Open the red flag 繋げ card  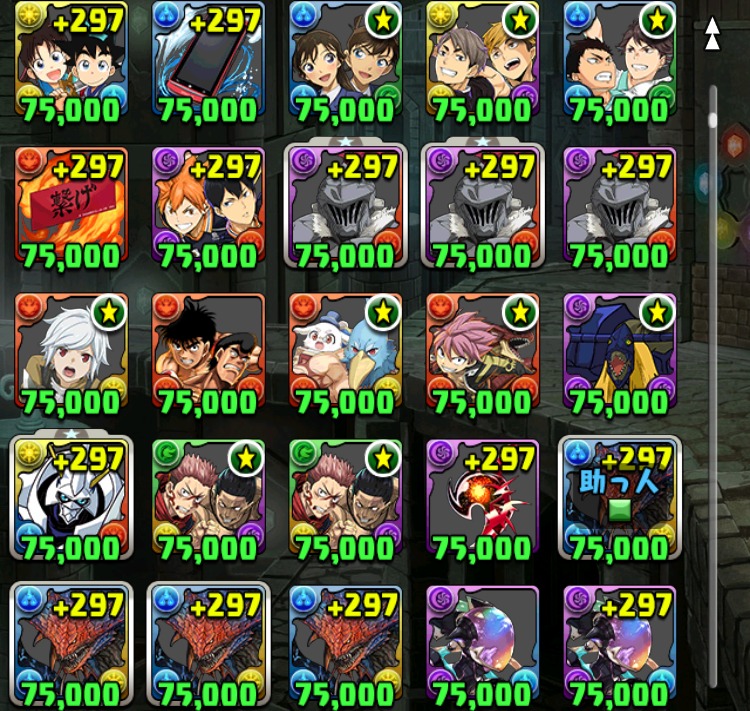click(70, 205)
